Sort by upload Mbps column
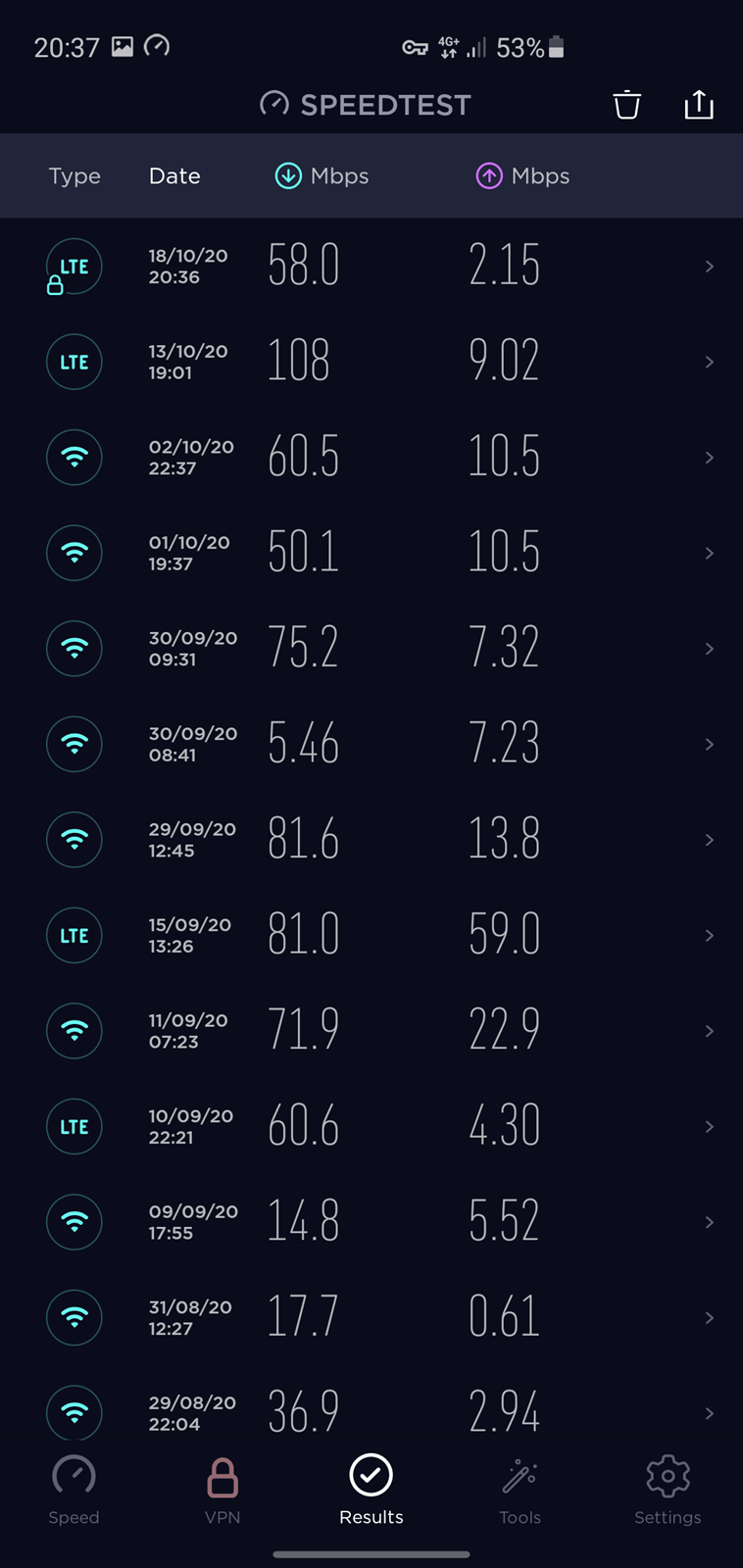 pos(522,176)
